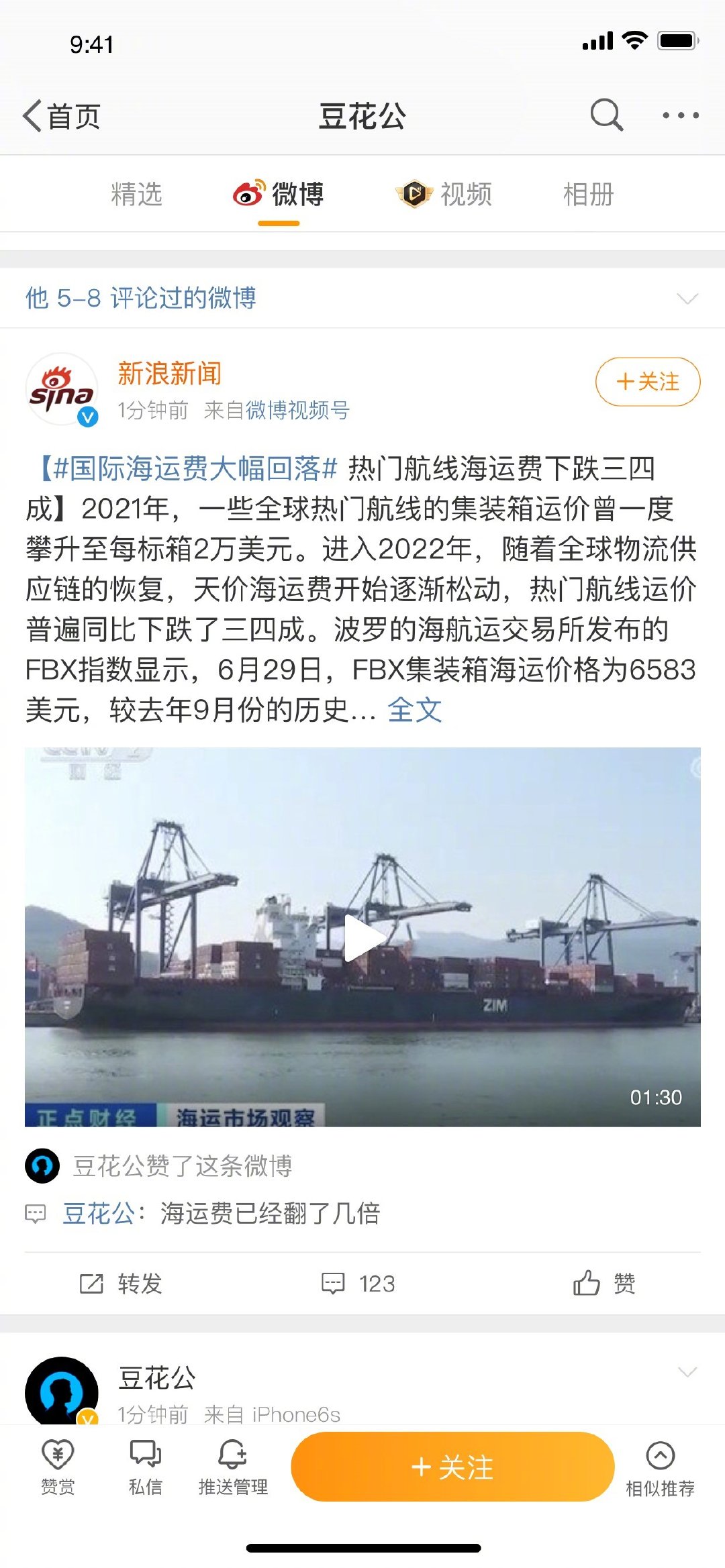Image resolution: width=725 pixels, height=1568 pixels.
Task: Follow 豆花公 with the orange +关注 button
Action: pos(452,1467)
